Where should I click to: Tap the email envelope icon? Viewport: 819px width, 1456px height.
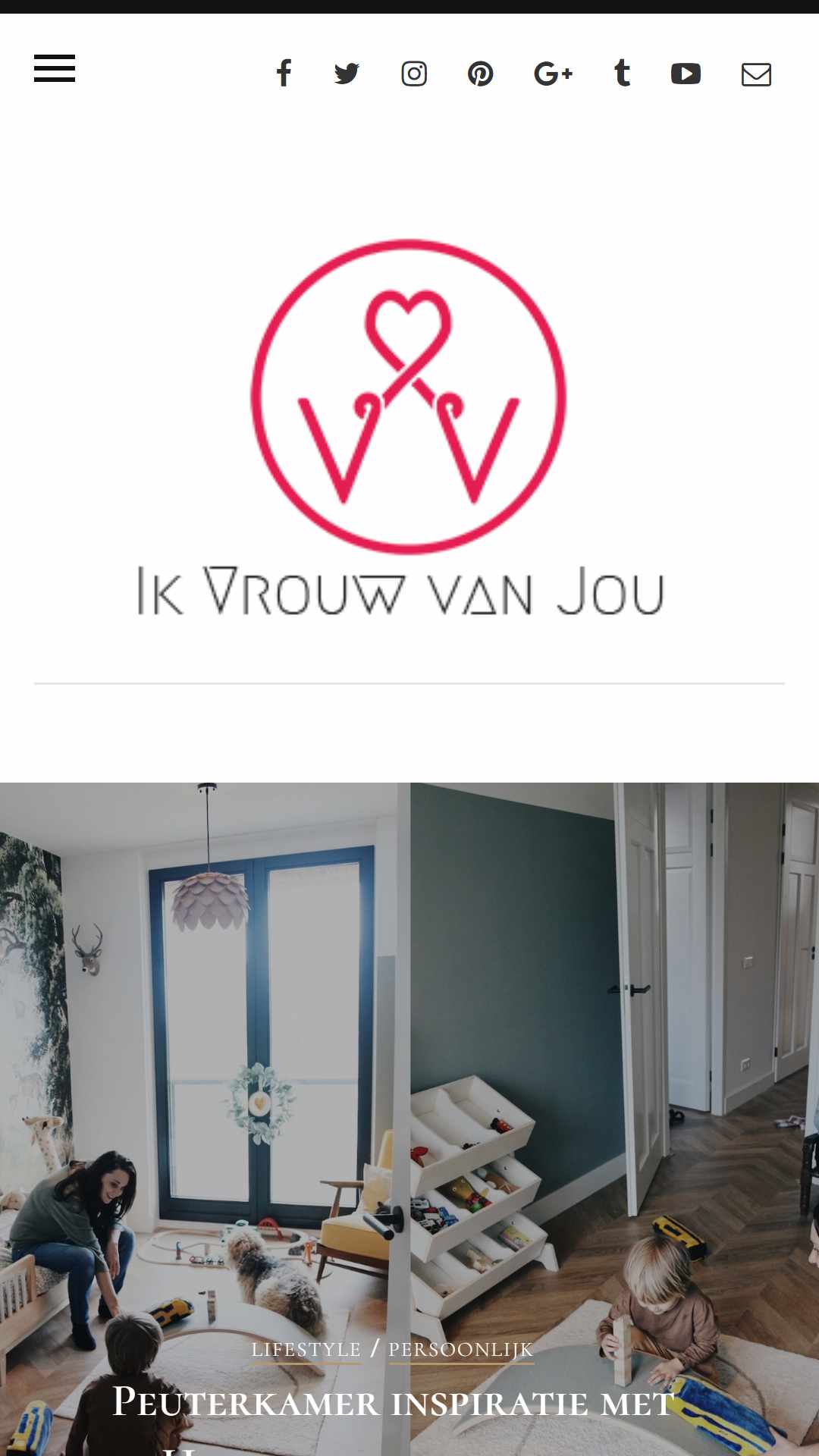click(x=756, y=74)
